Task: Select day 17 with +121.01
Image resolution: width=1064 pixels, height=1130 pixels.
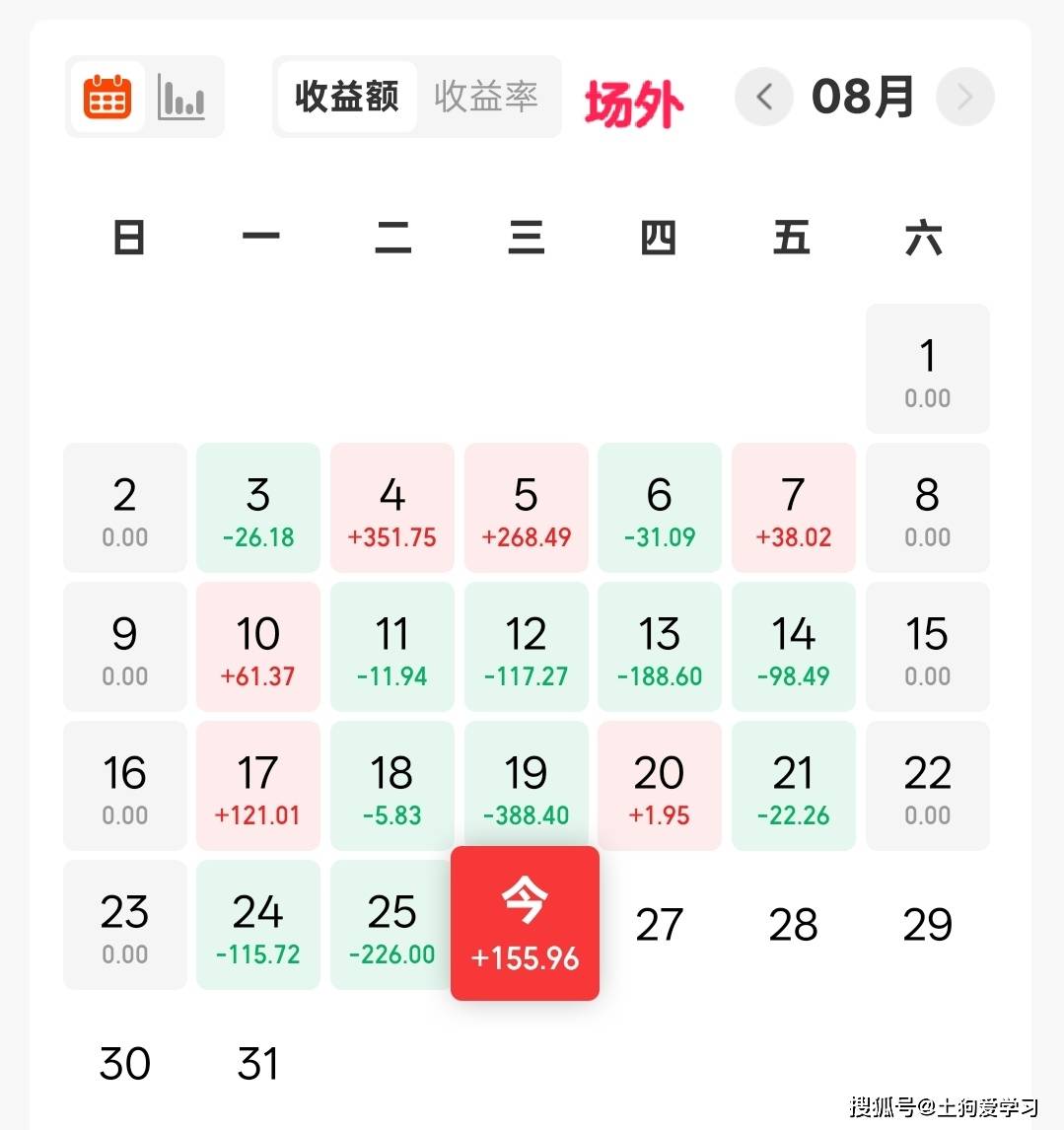Action: click(258, 786)
